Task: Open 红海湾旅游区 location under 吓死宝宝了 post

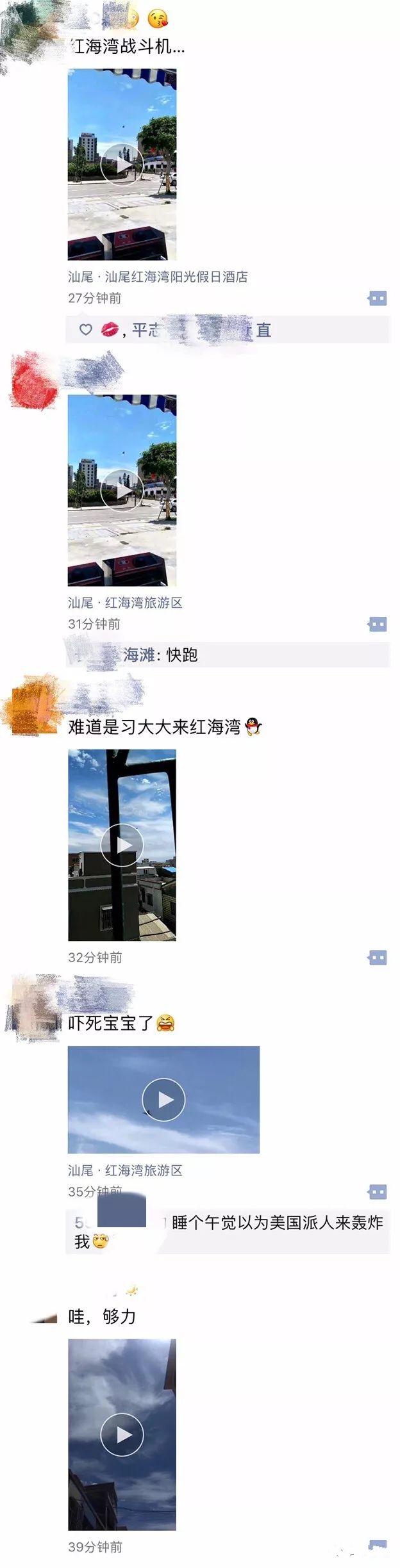Action: pyautogui.click(x=126, y=1170)
